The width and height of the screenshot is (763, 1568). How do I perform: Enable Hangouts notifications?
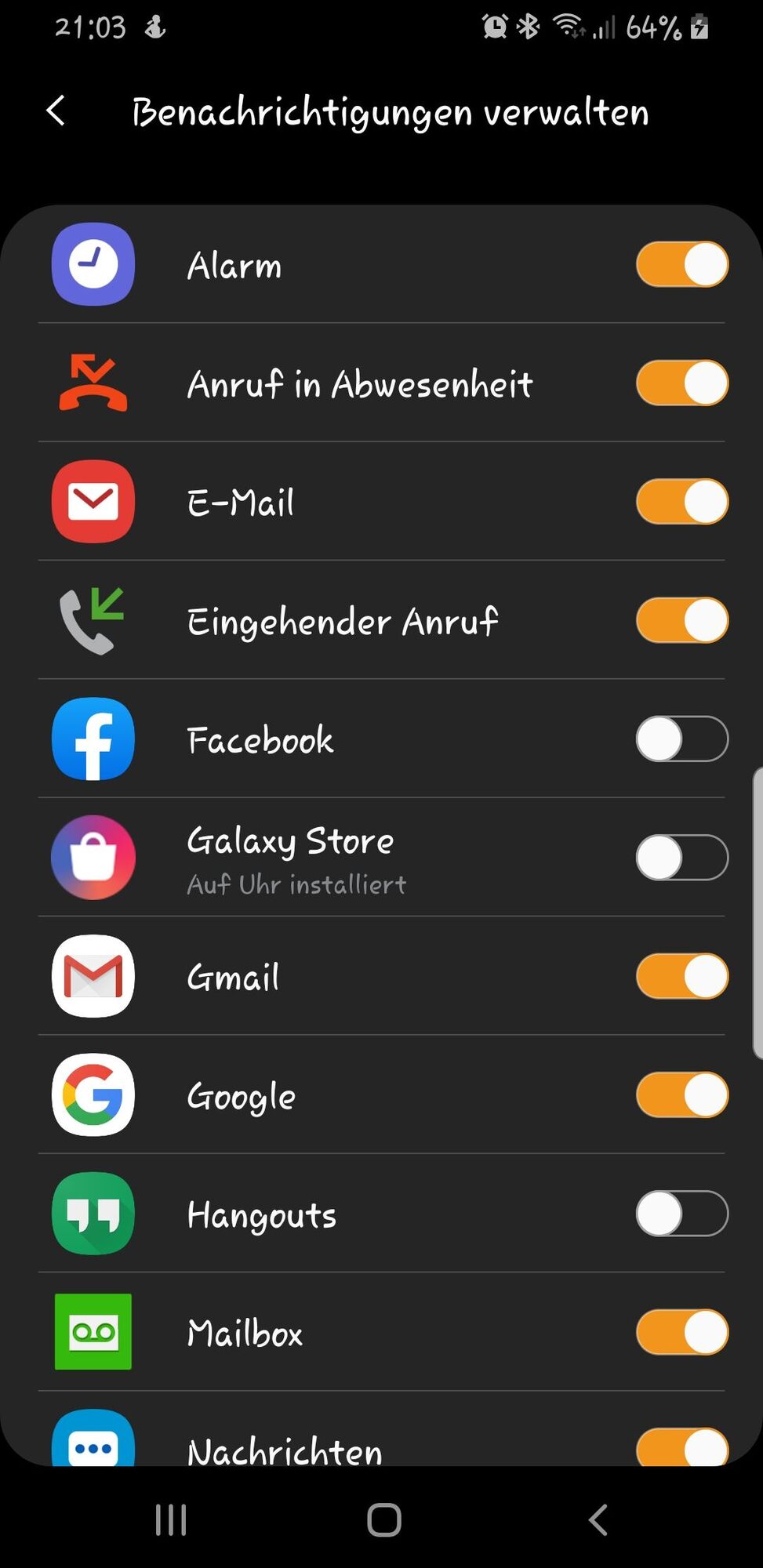click(681, 1214)
